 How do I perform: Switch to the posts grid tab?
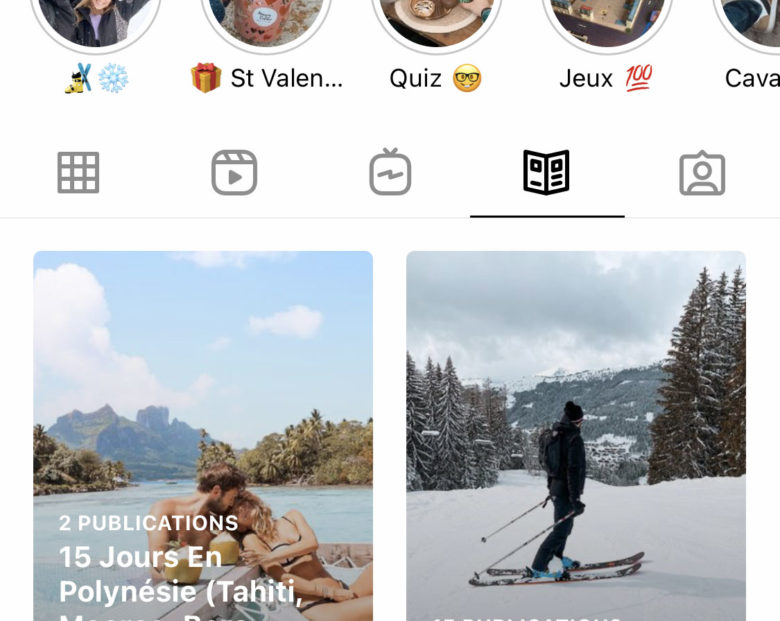[78, 173]
